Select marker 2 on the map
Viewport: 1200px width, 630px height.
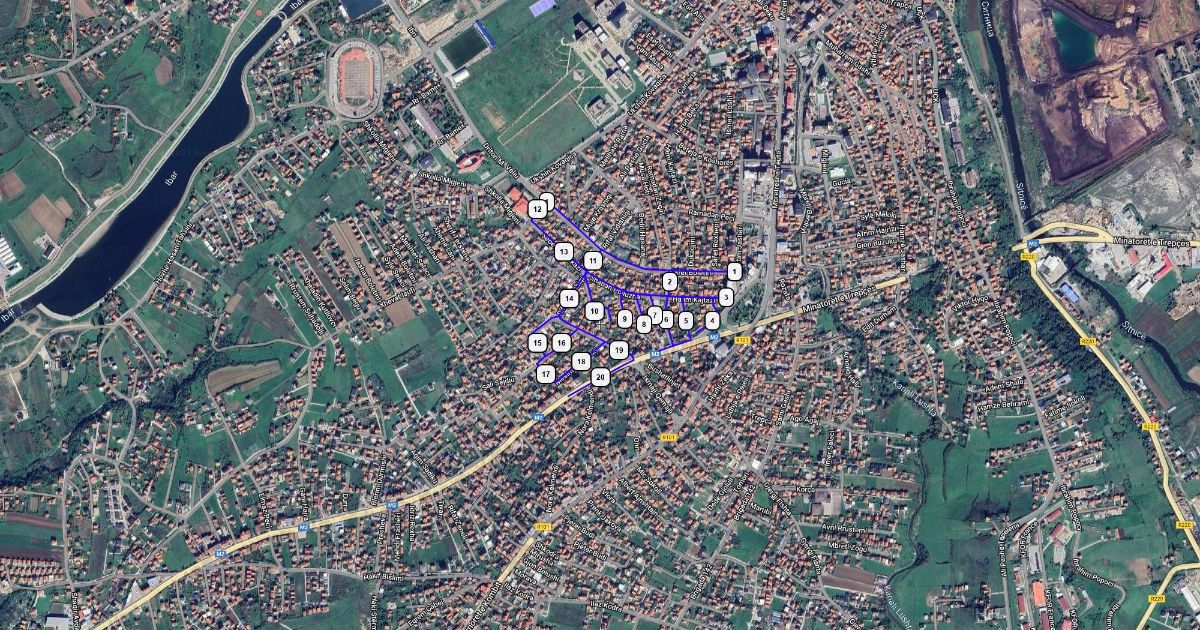point(669,282)
